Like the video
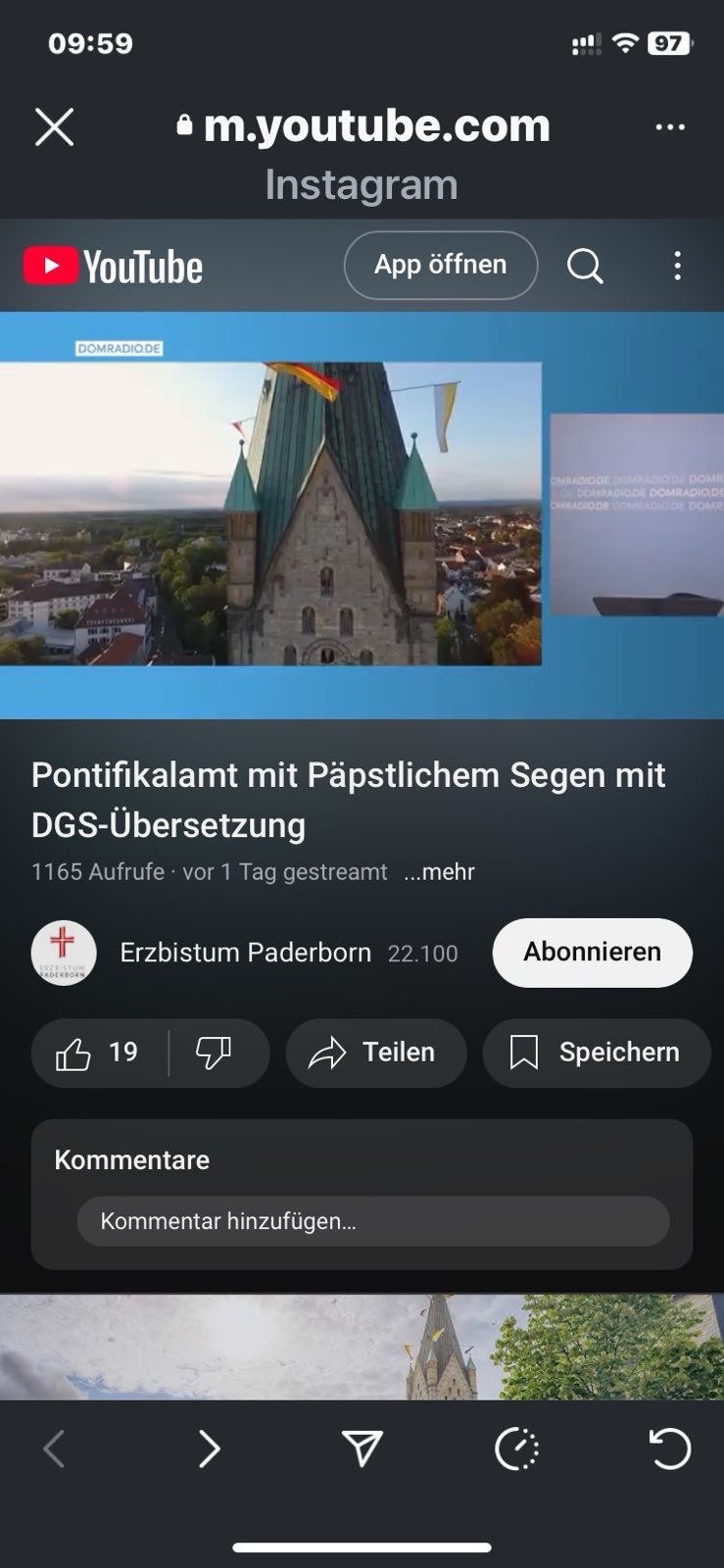724x1568 pixels. click(x=98, y=1053)
